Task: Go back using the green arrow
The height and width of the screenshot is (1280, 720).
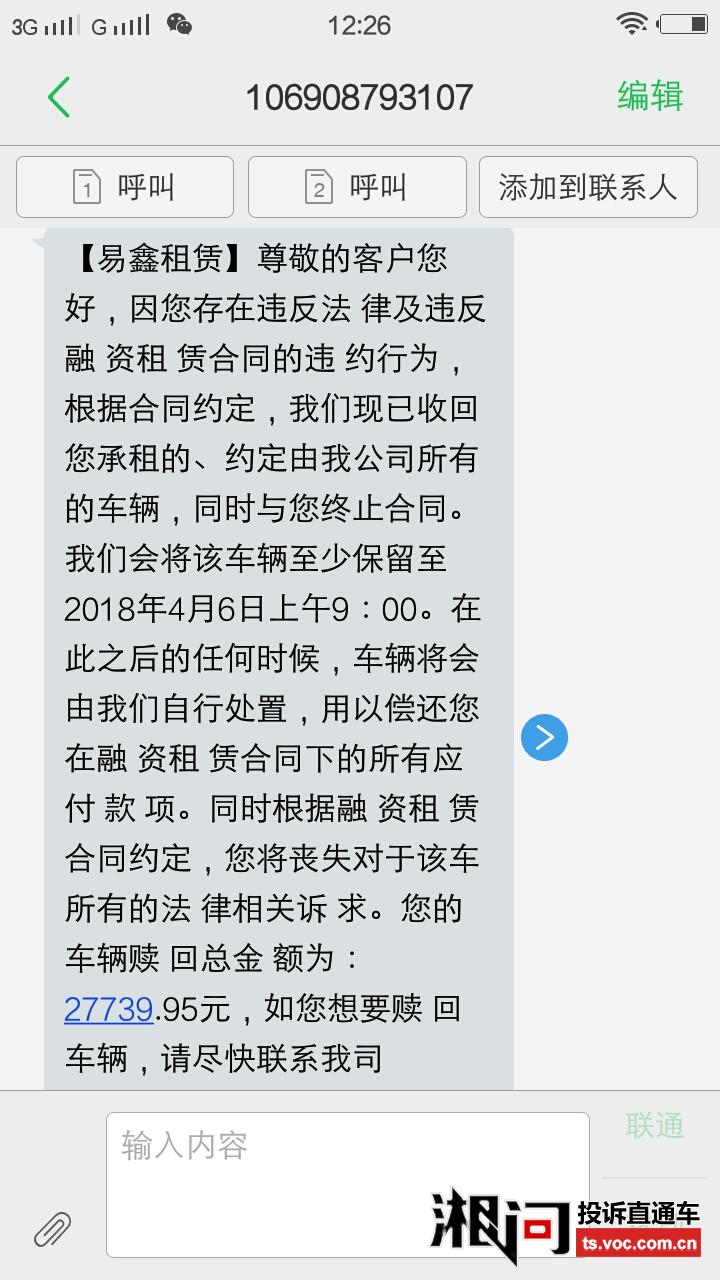Action: (59, 97)
